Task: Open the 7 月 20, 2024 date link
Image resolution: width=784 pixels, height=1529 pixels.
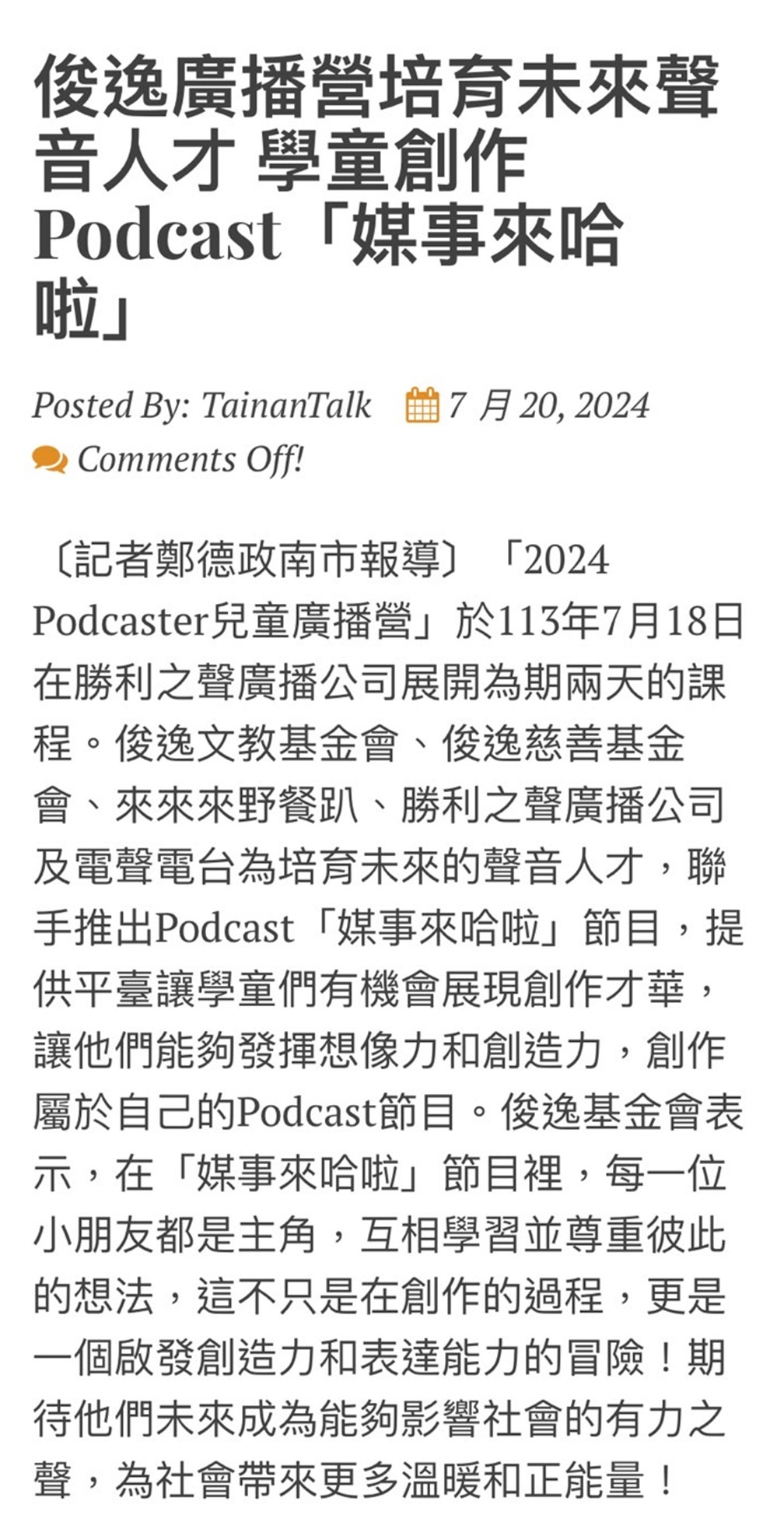Action: pyautogui.click(x=548, y=406)
